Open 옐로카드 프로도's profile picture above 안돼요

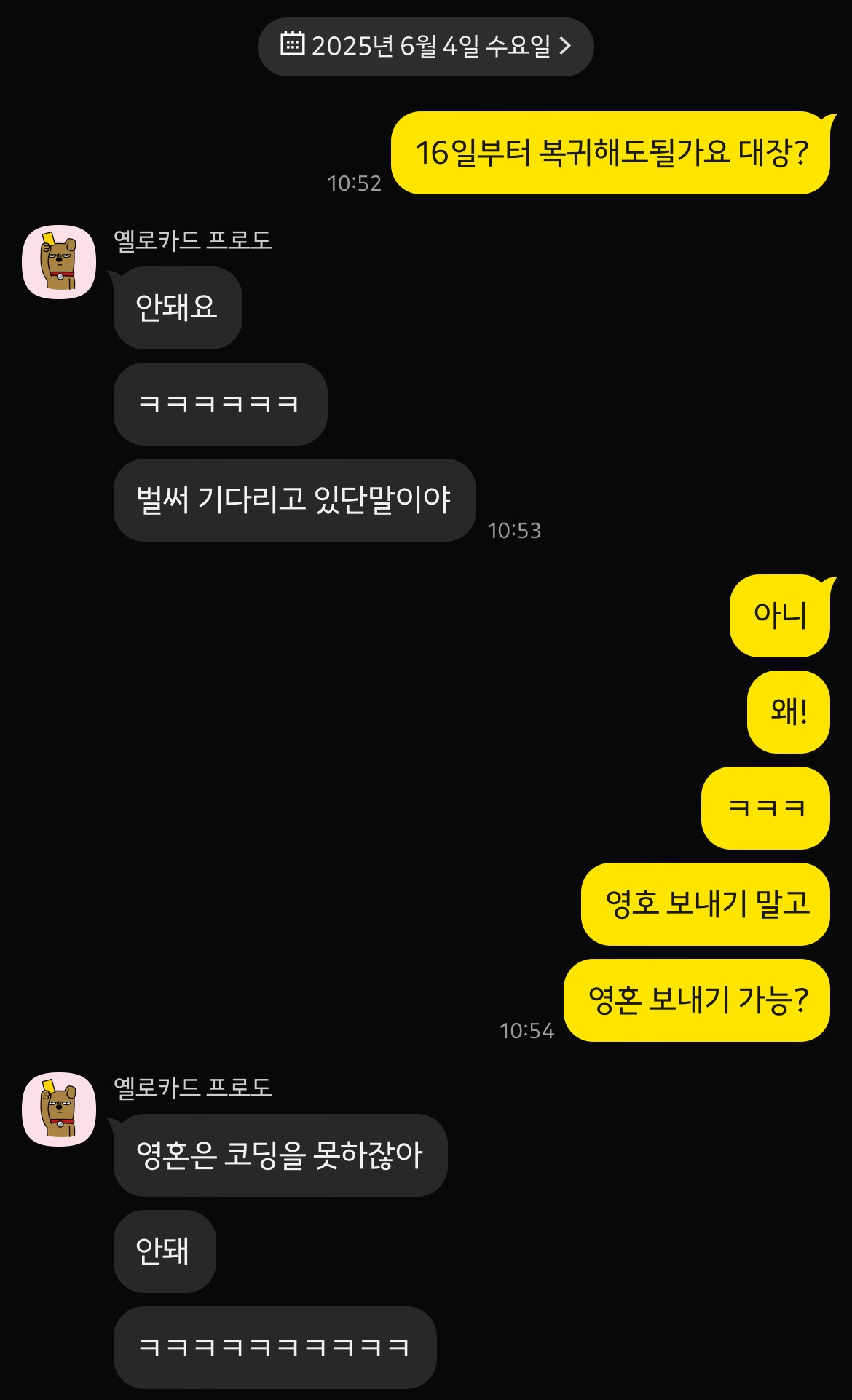click(x=59, y=262)
